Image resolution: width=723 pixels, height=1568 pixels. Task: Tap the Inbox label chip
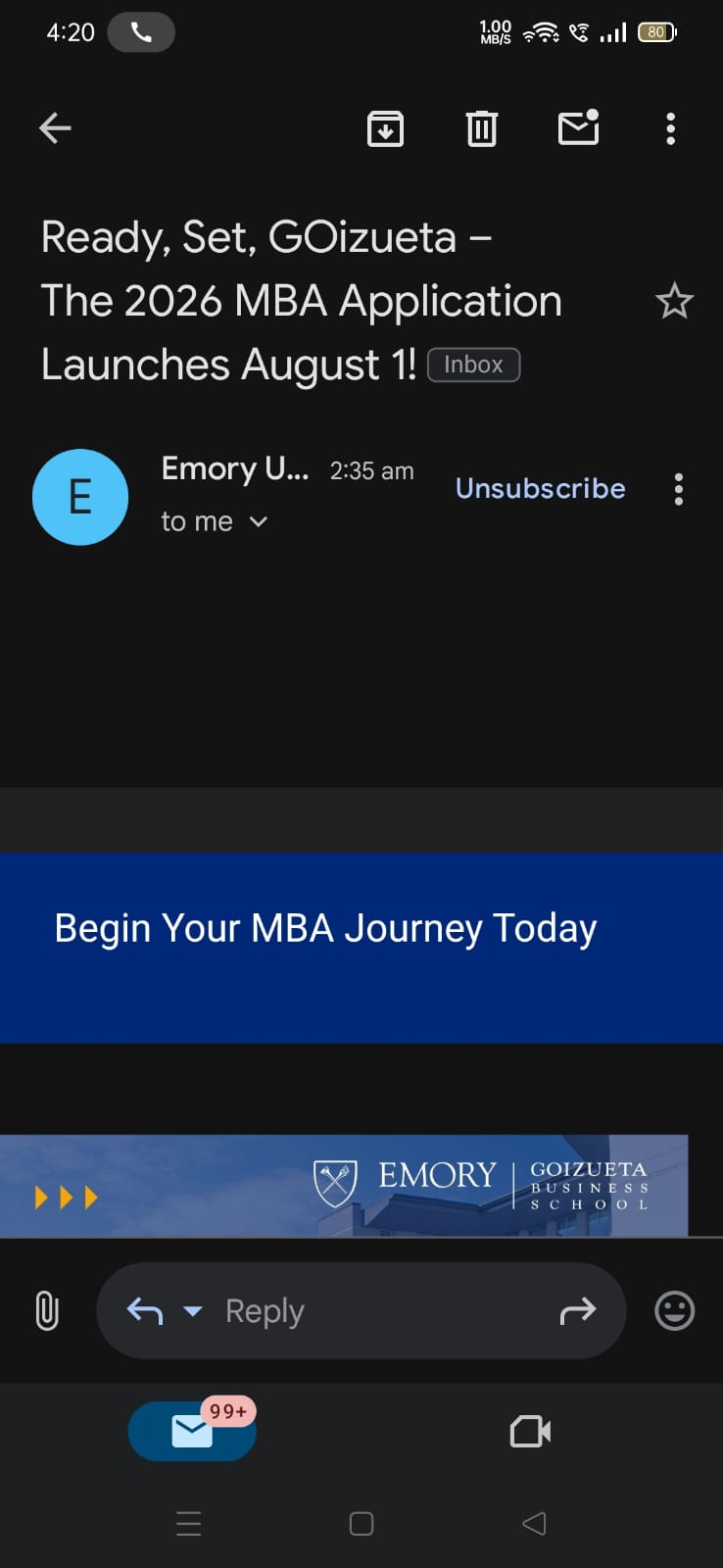pos(473,365)
